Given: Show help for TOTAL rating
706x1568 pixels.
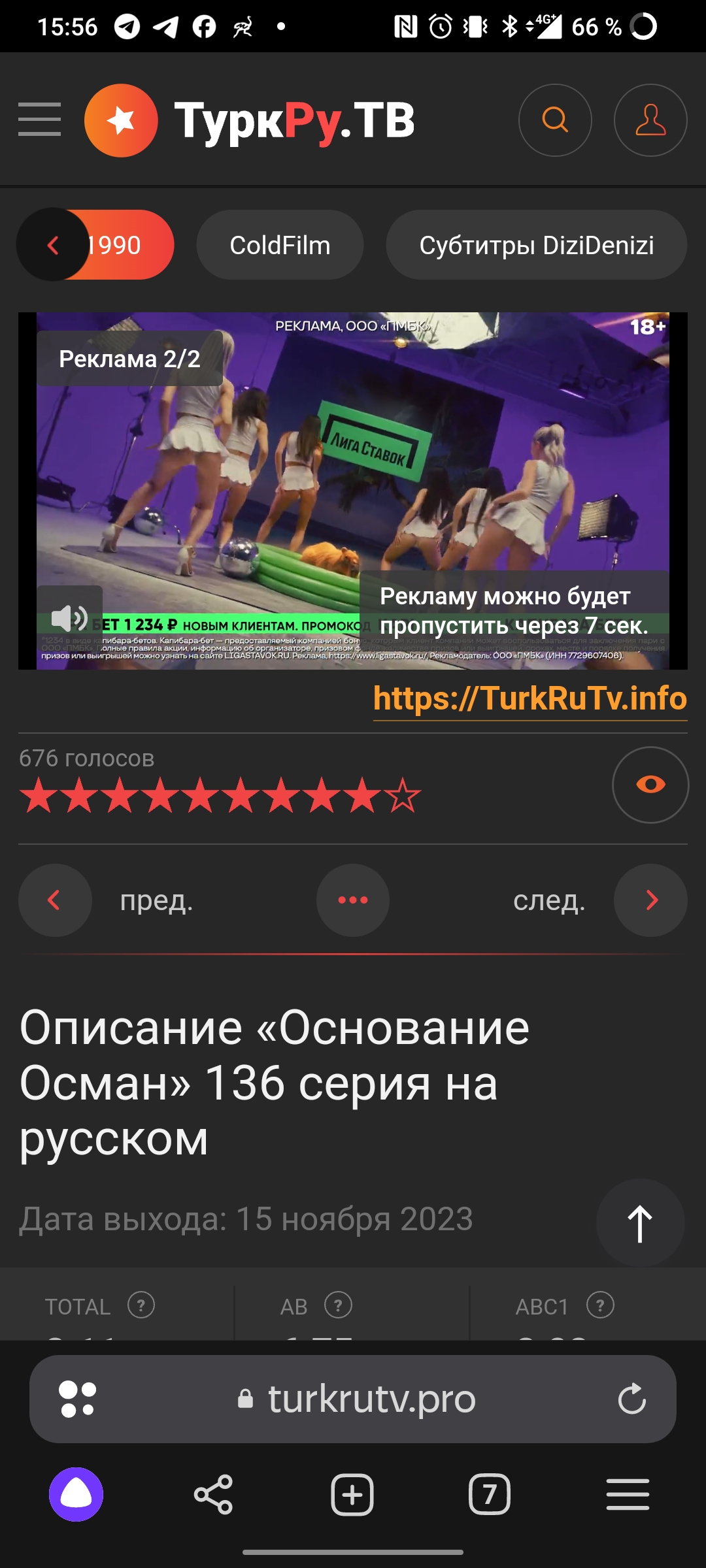Looking at the screenshot, I should click(141, 1305).
